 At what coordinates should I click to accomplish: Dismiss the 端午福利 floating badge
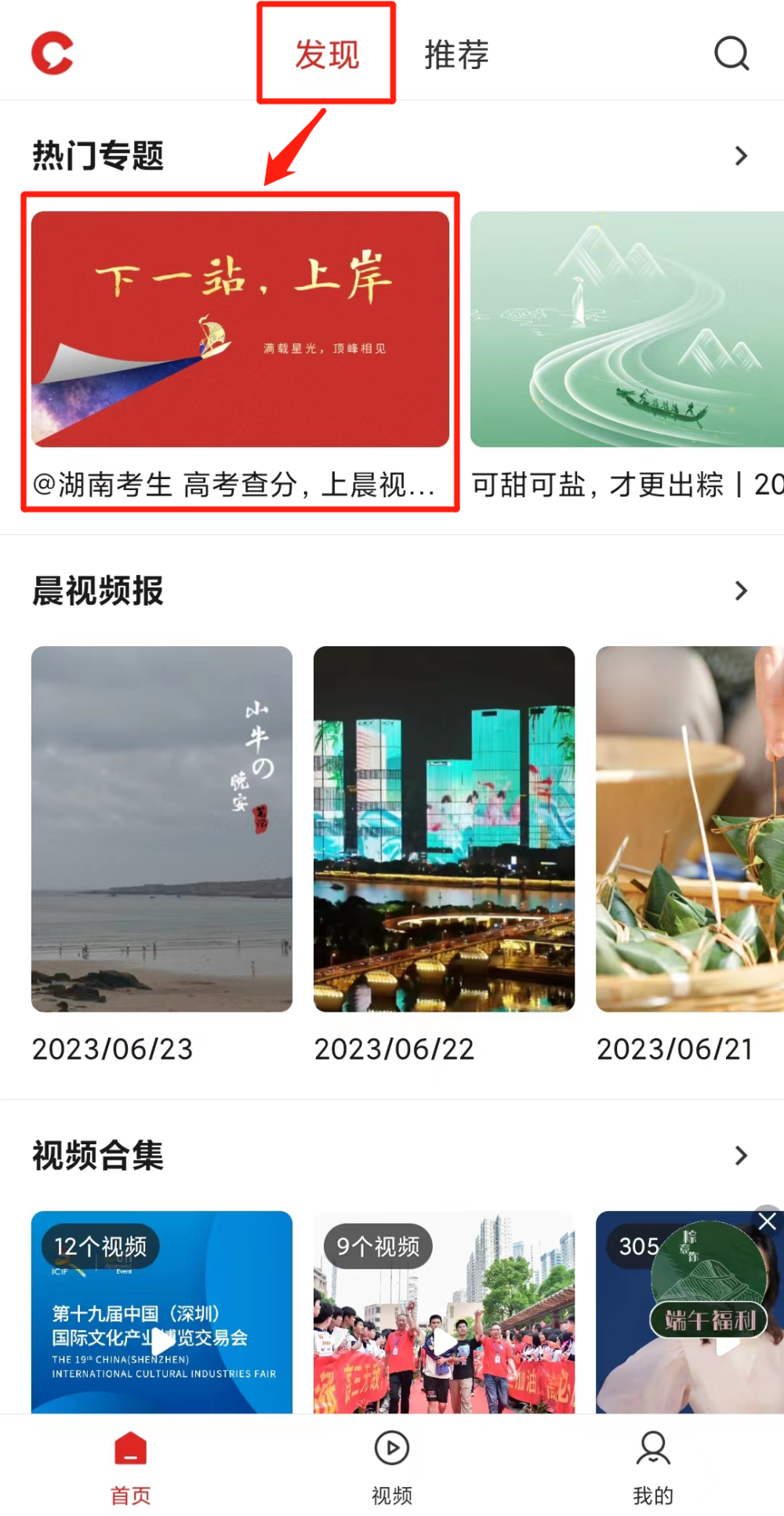[768, 1221]
